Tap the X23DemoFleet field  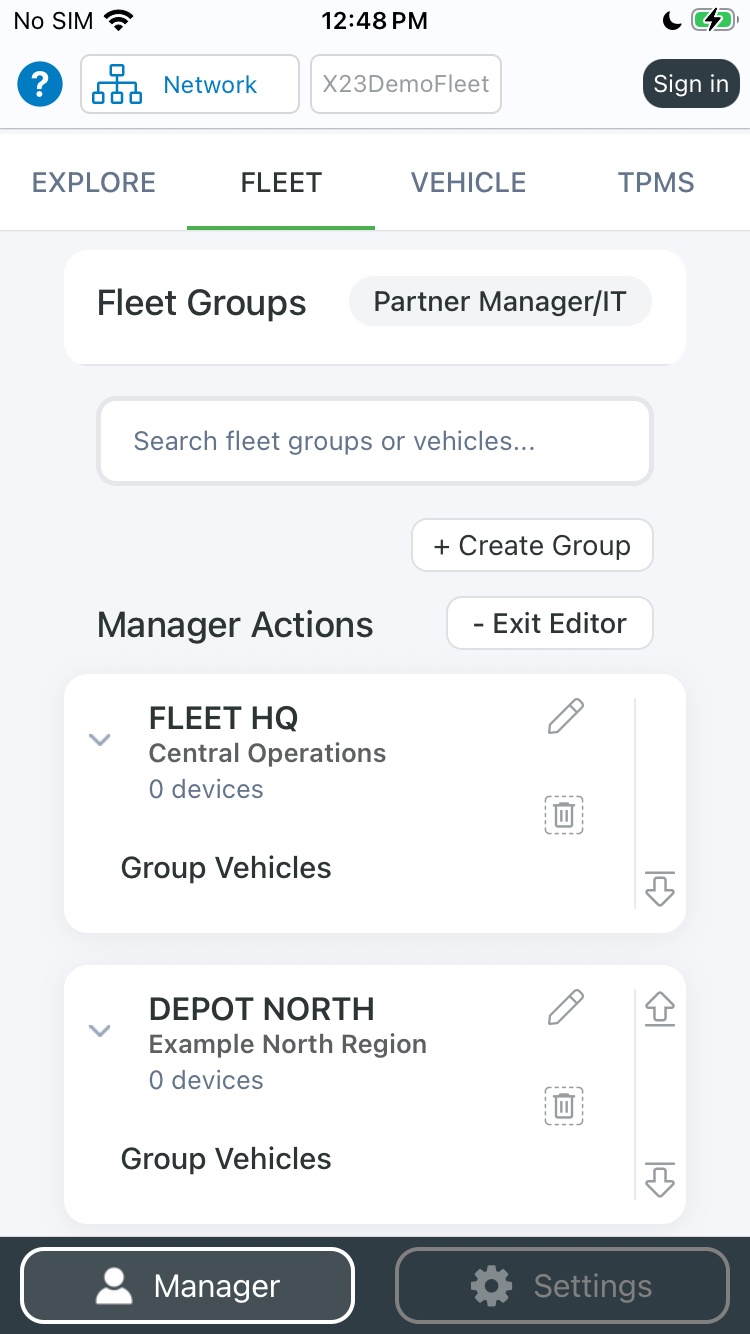(406, 84)
